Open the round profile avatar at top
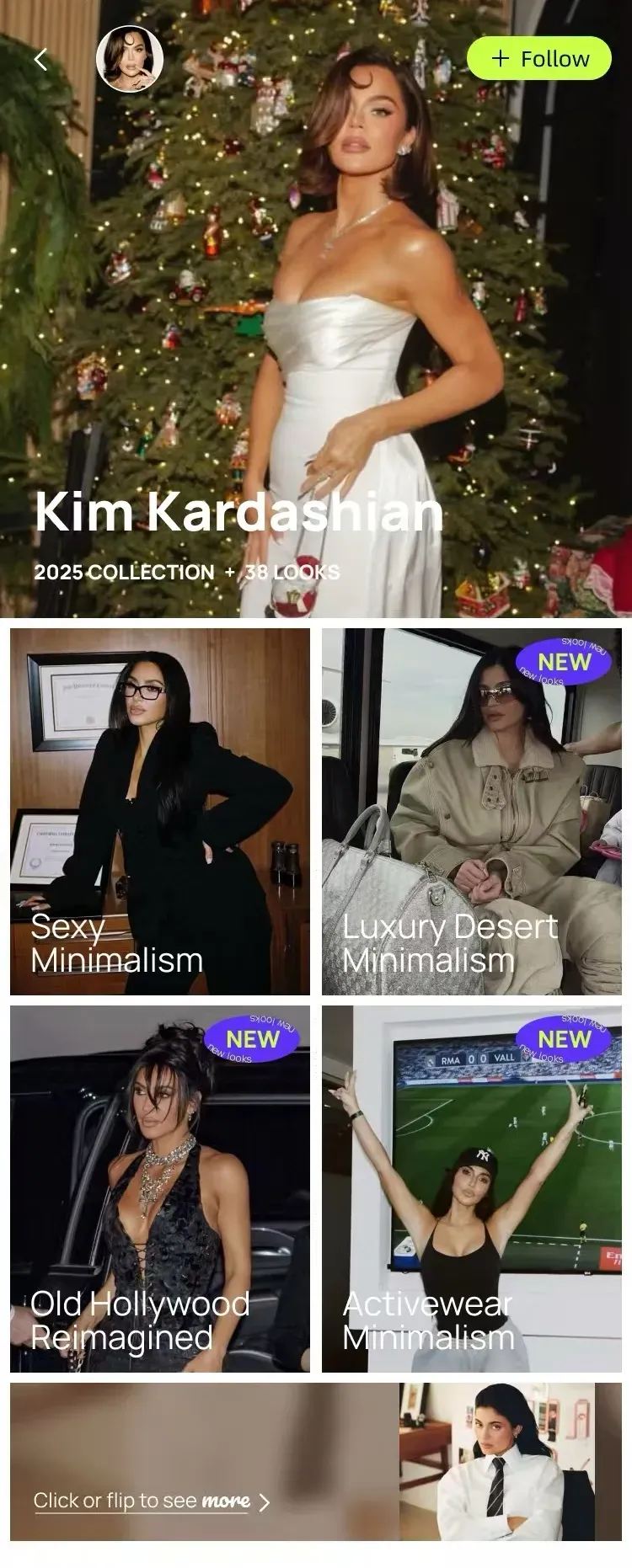This screenshot has height=1568, width=632. (x=129, y=59)
